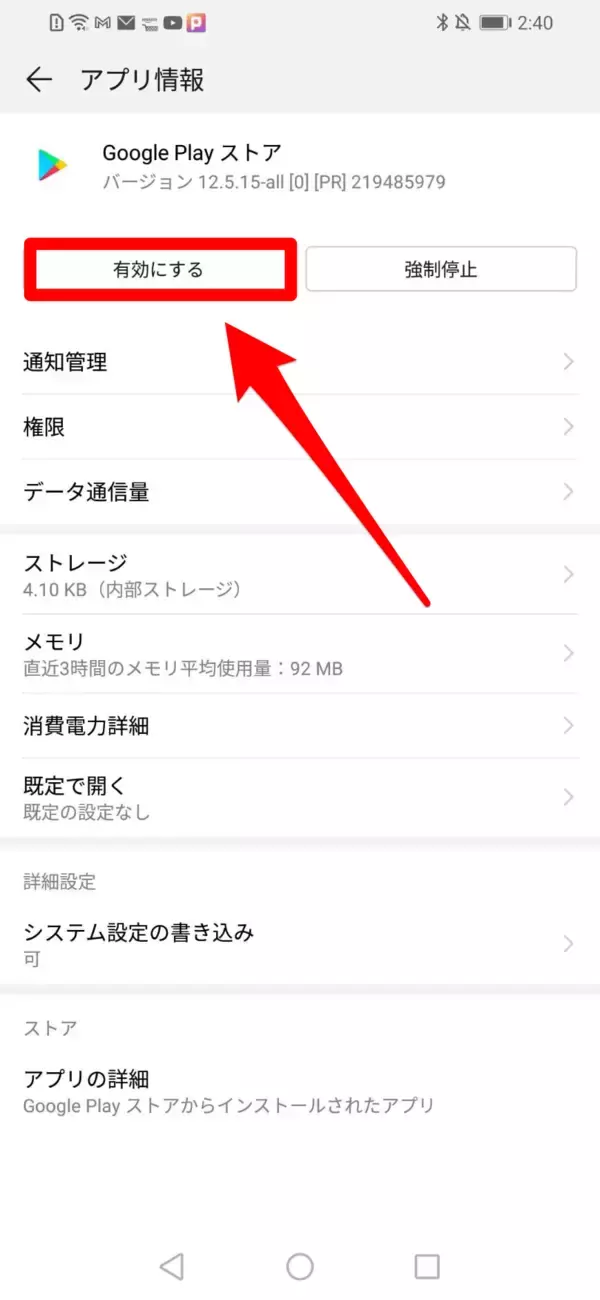Go back from the アプリ情報 screen
Image resolution: width=600 pixels, height=1300 pixels.
coord(39,80)
